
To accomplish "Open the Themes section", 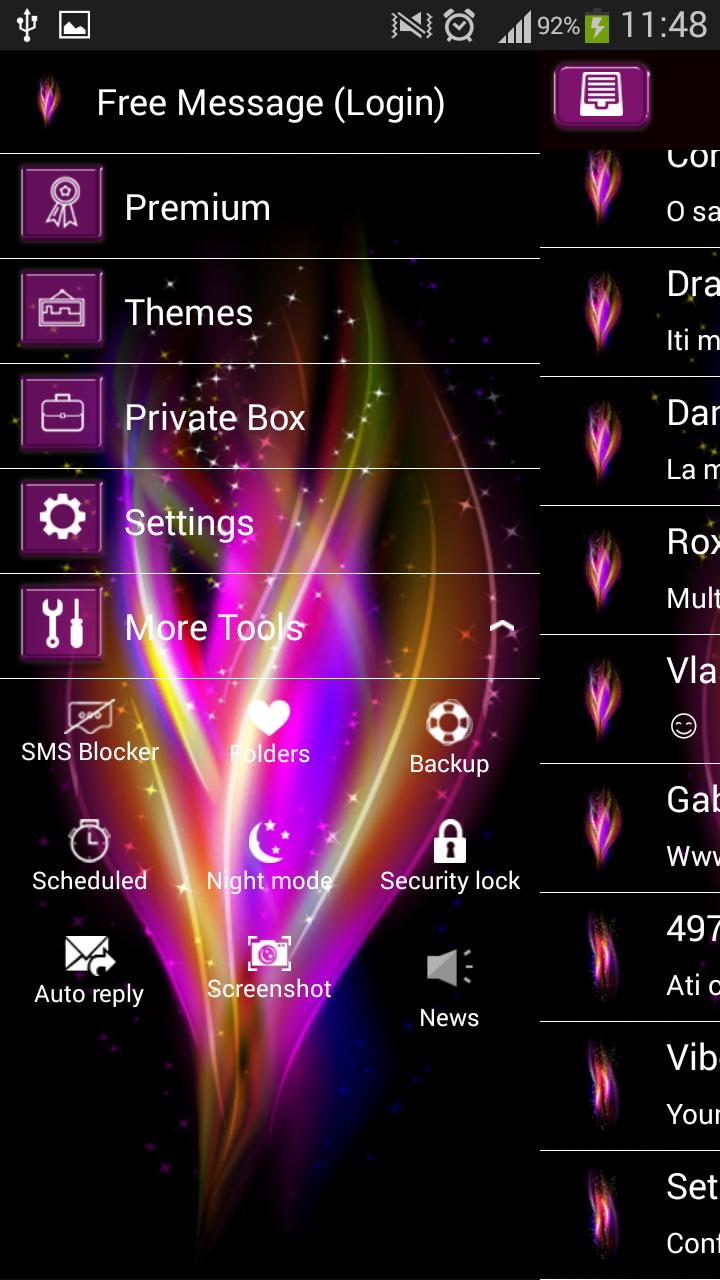I will pyautogui.click(x=189, y=312).
